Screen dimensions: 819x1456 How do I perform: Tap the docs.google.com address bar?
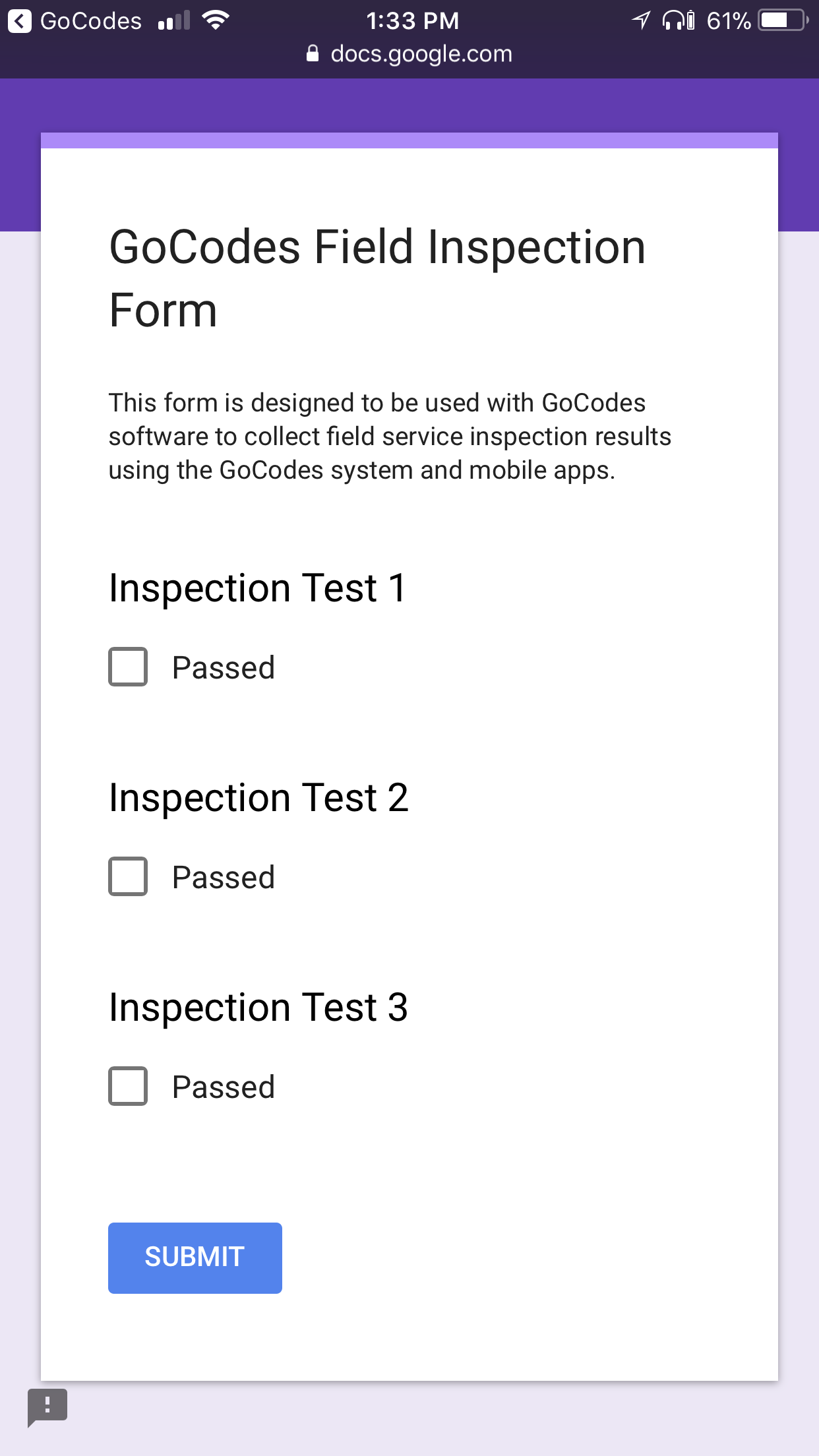point(409,54)
